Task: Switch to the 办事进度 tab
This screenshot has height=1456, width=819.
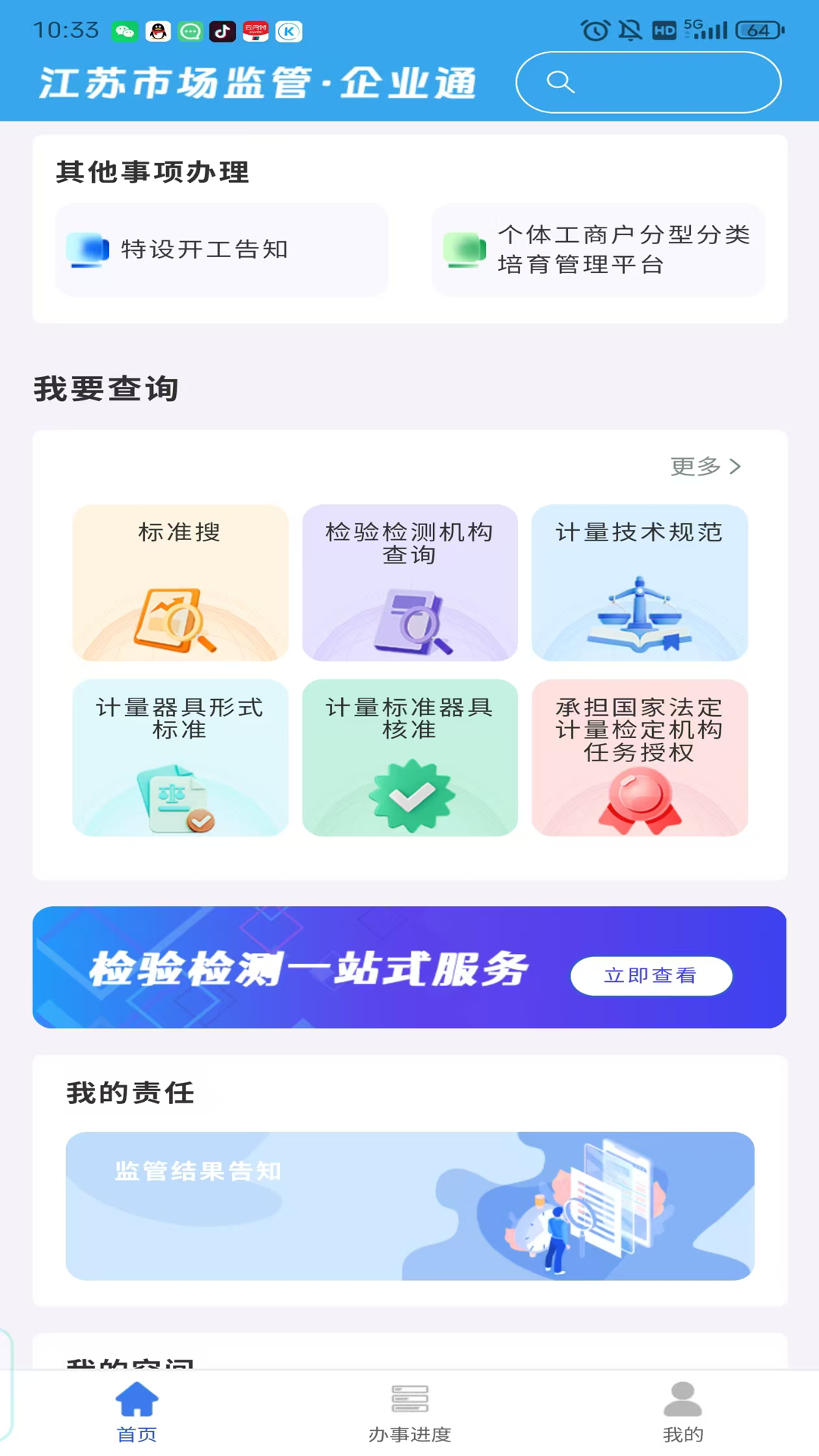Action: pos(409,1410)
